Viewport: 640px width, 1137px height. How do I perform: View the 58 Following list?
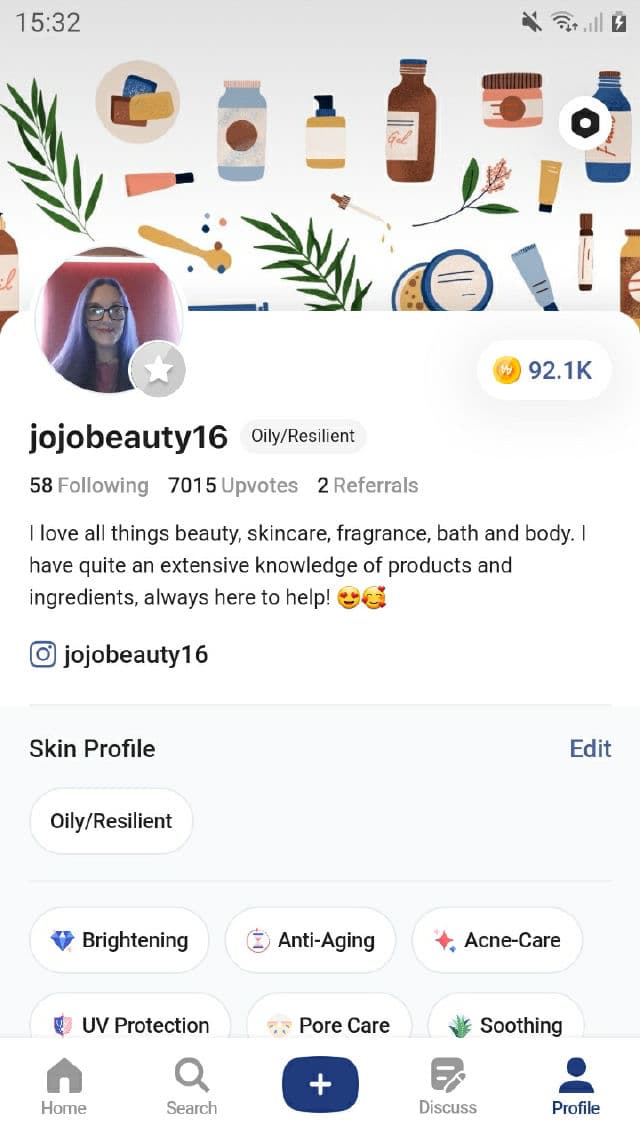pos(89,486)
